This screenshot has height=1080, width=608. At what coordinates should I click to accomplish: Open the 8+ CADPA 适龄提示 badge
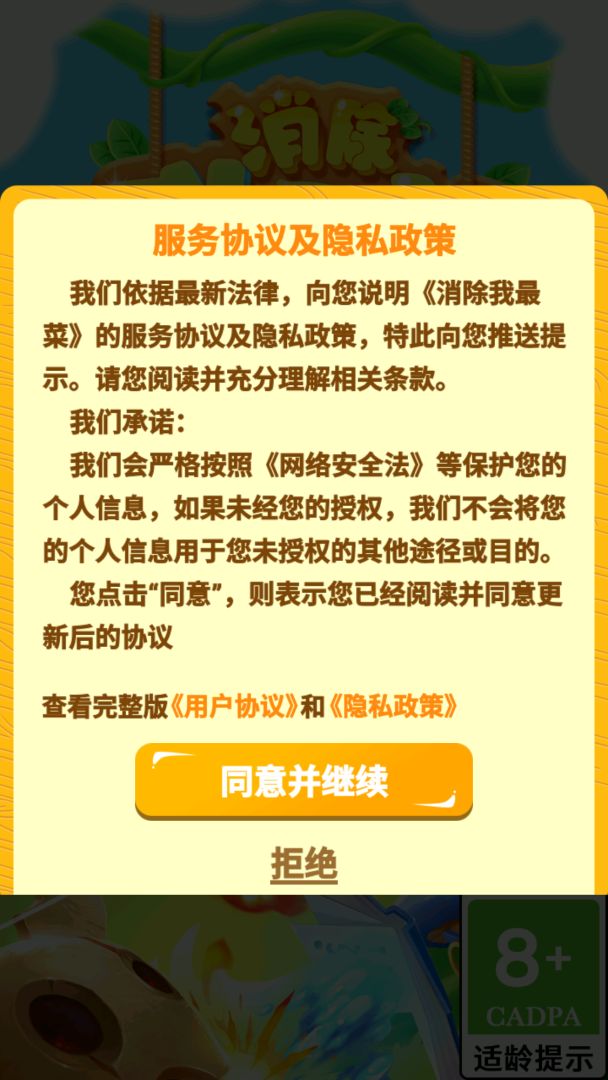(x=533, y=987)
